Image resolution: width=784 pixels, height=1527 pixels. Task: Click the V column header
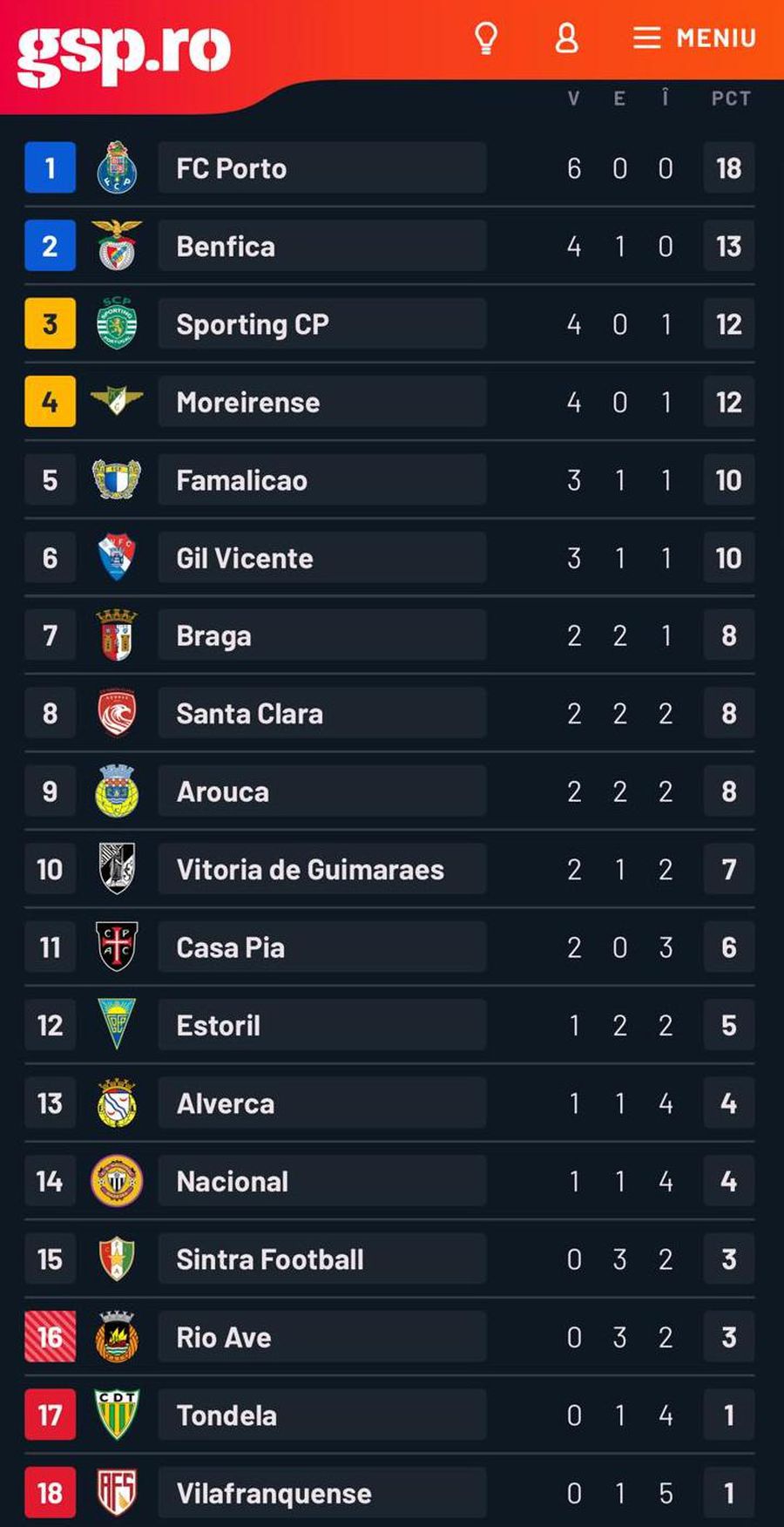pyautogui.click(x=574, y=98)
